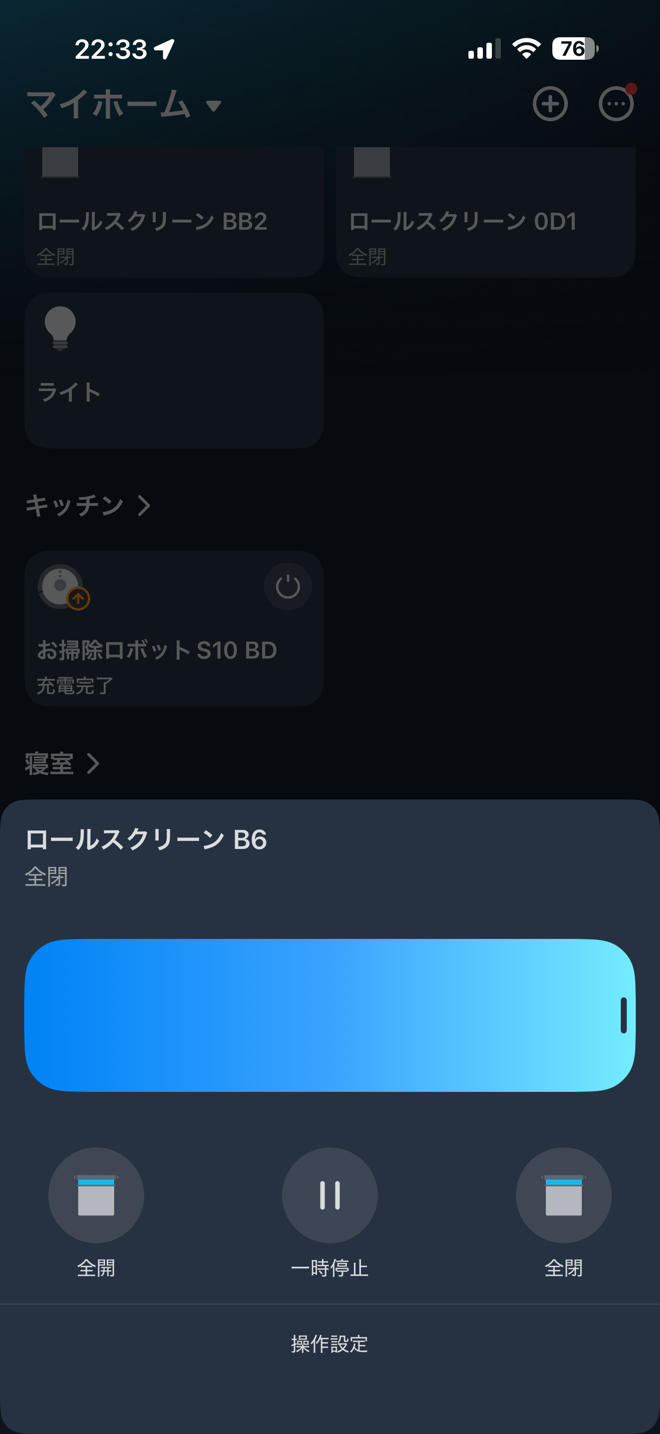The image size is (660, 1434).
Task: Fully close the roll screen with 全閉
Action: [563, 1195]
